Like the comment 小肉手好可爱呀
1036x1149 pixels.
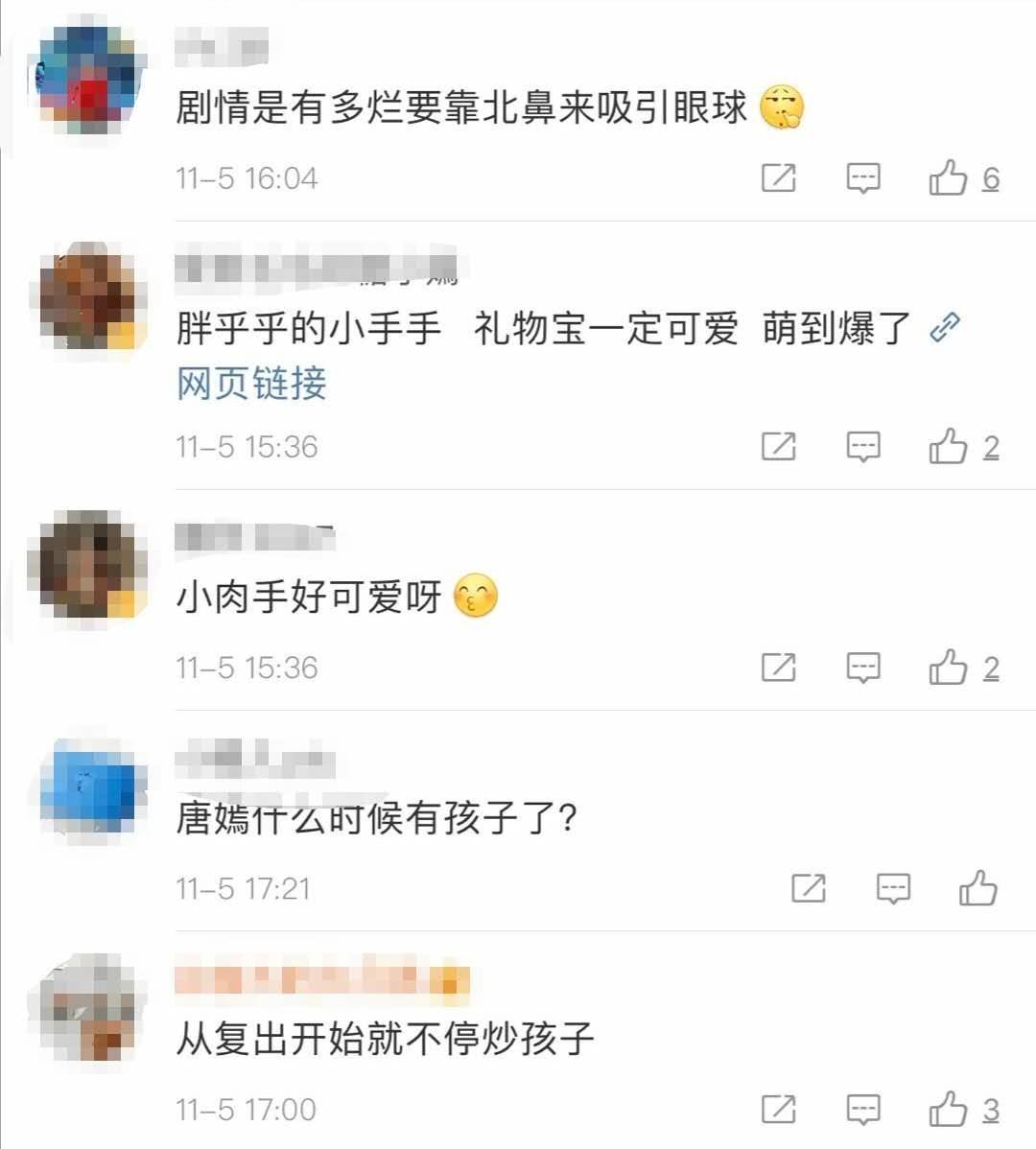click(949, 668)
